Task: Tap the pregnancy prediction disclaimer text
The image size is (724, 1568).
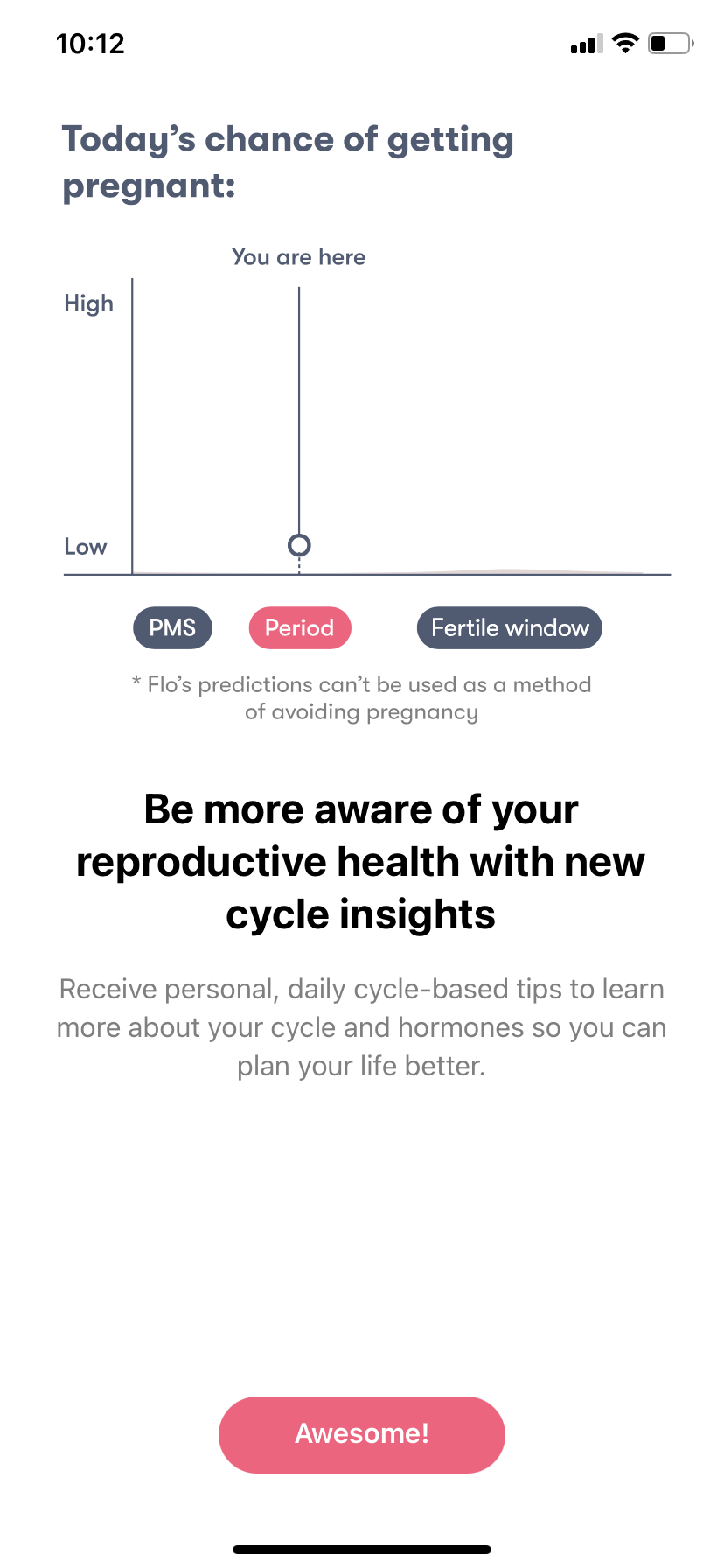Action: pyautogui.click(x=361, y=697)
